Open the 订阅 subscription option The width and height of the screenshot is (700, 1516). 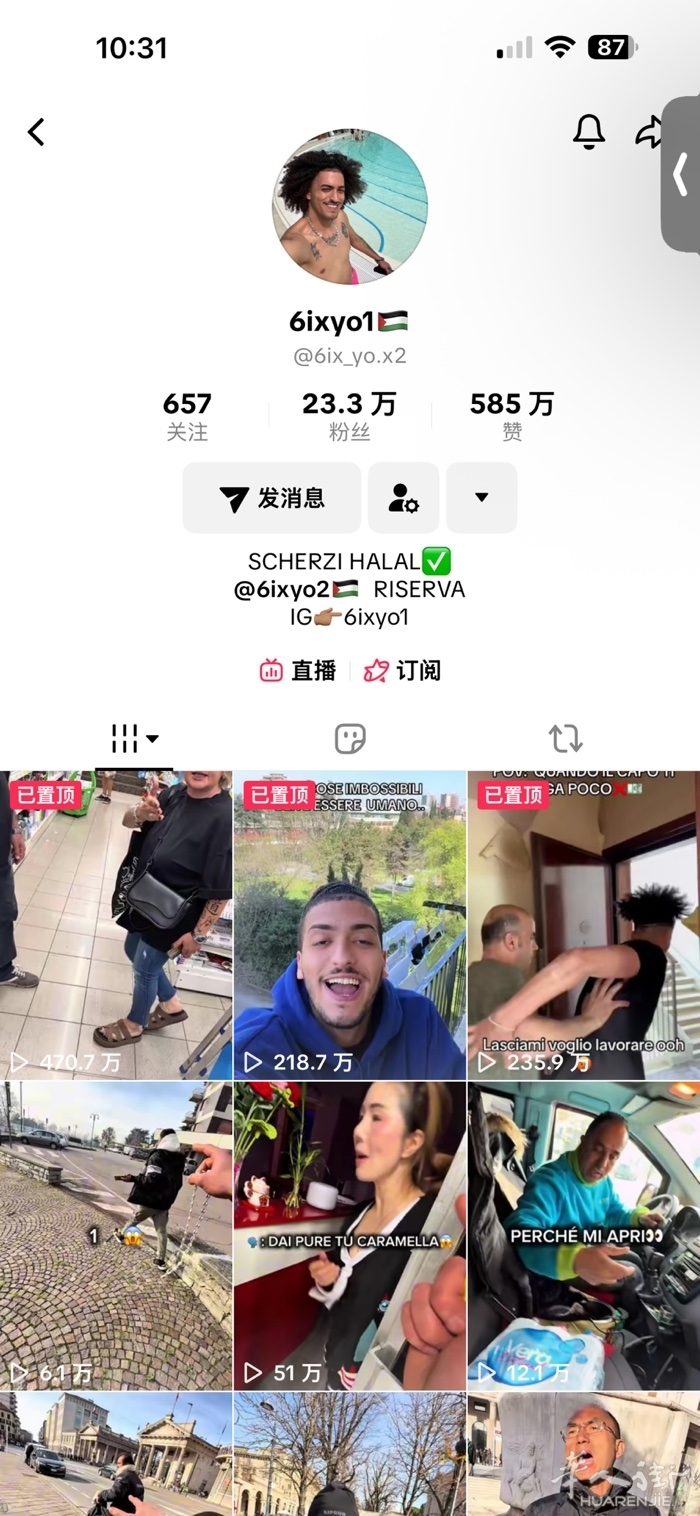402,671
